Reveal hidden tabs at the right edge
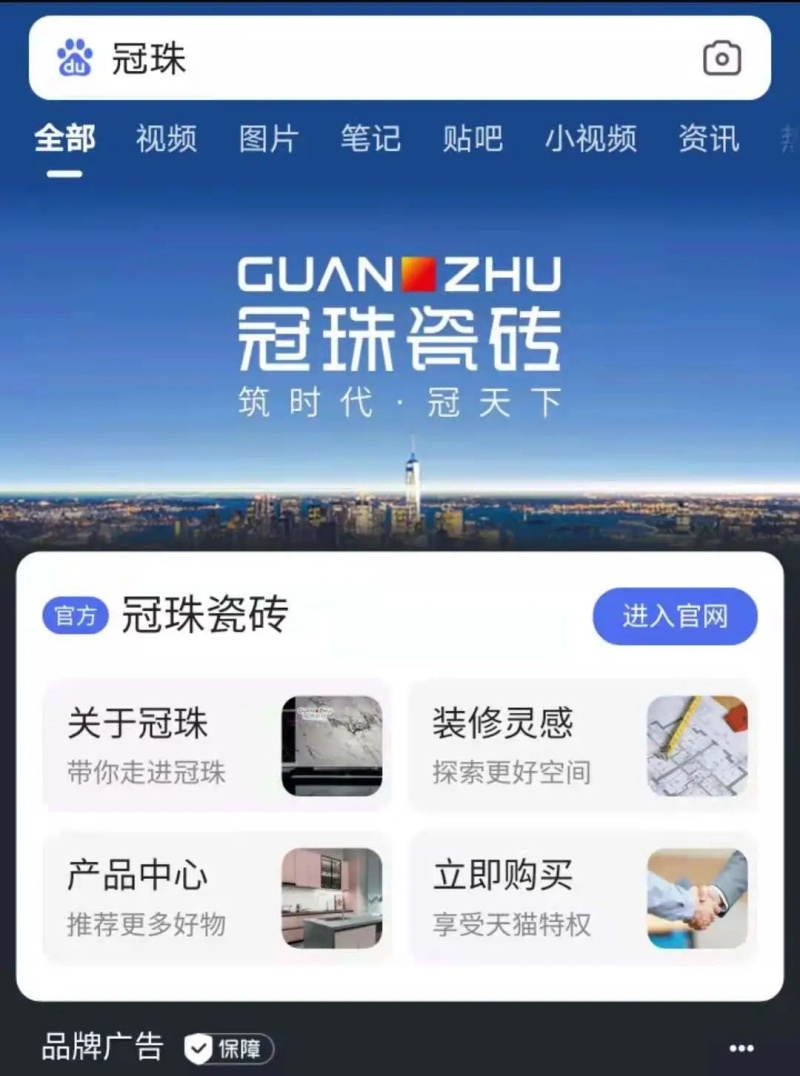 point(789,140)
